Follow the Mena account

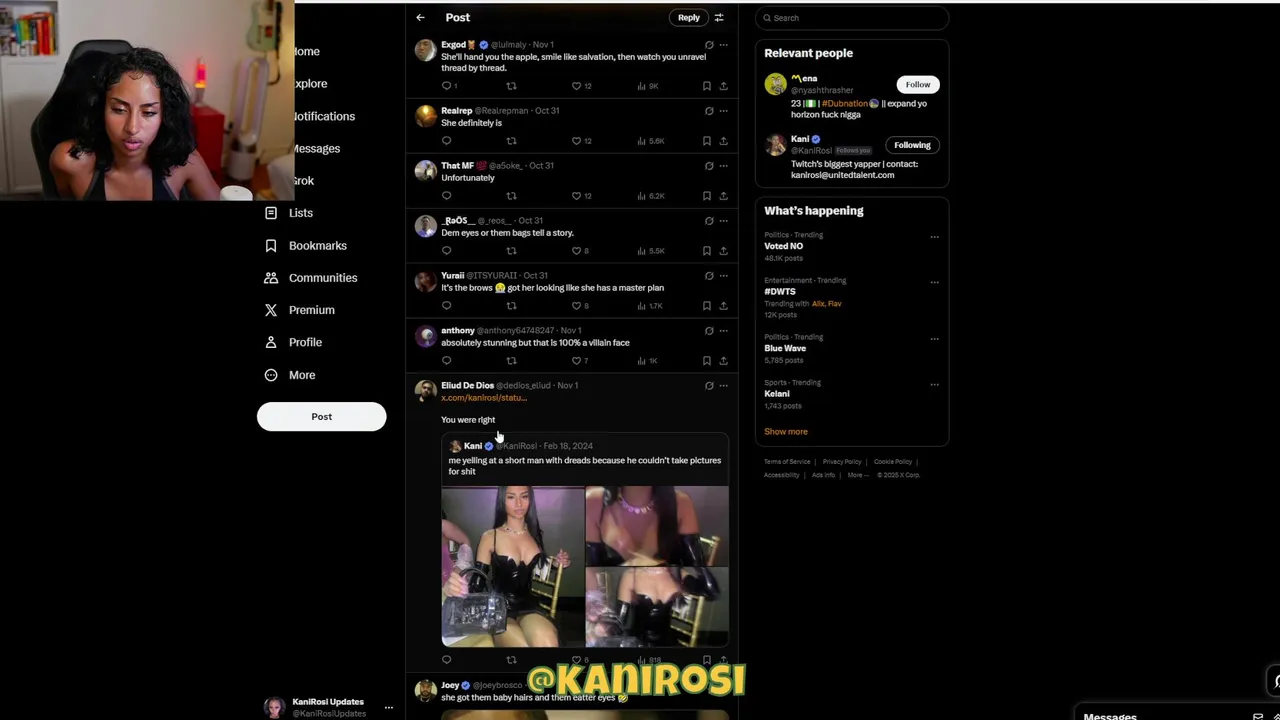pos(917,85)
